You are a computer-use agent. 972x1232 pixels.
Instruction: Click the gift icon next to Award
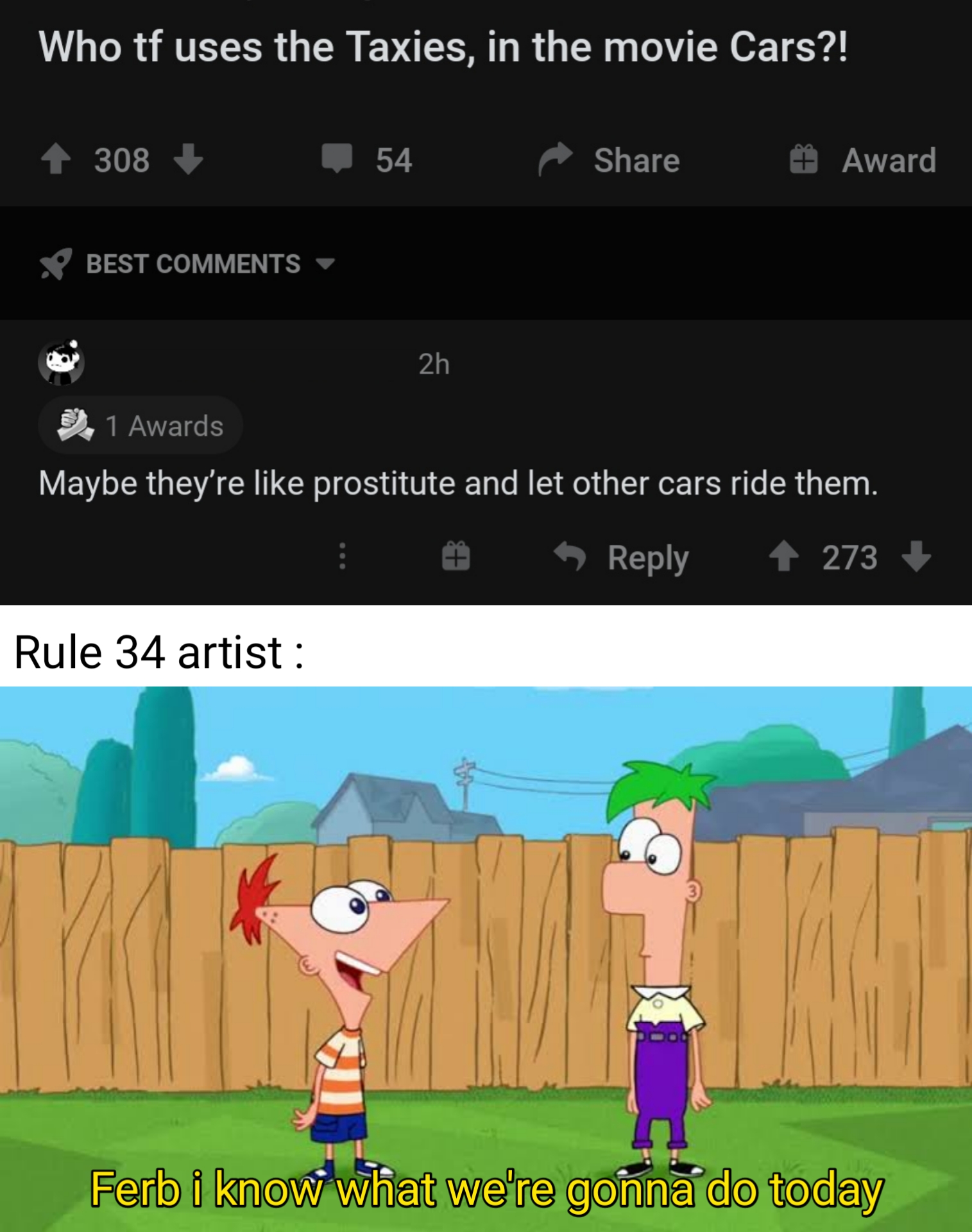804,159
